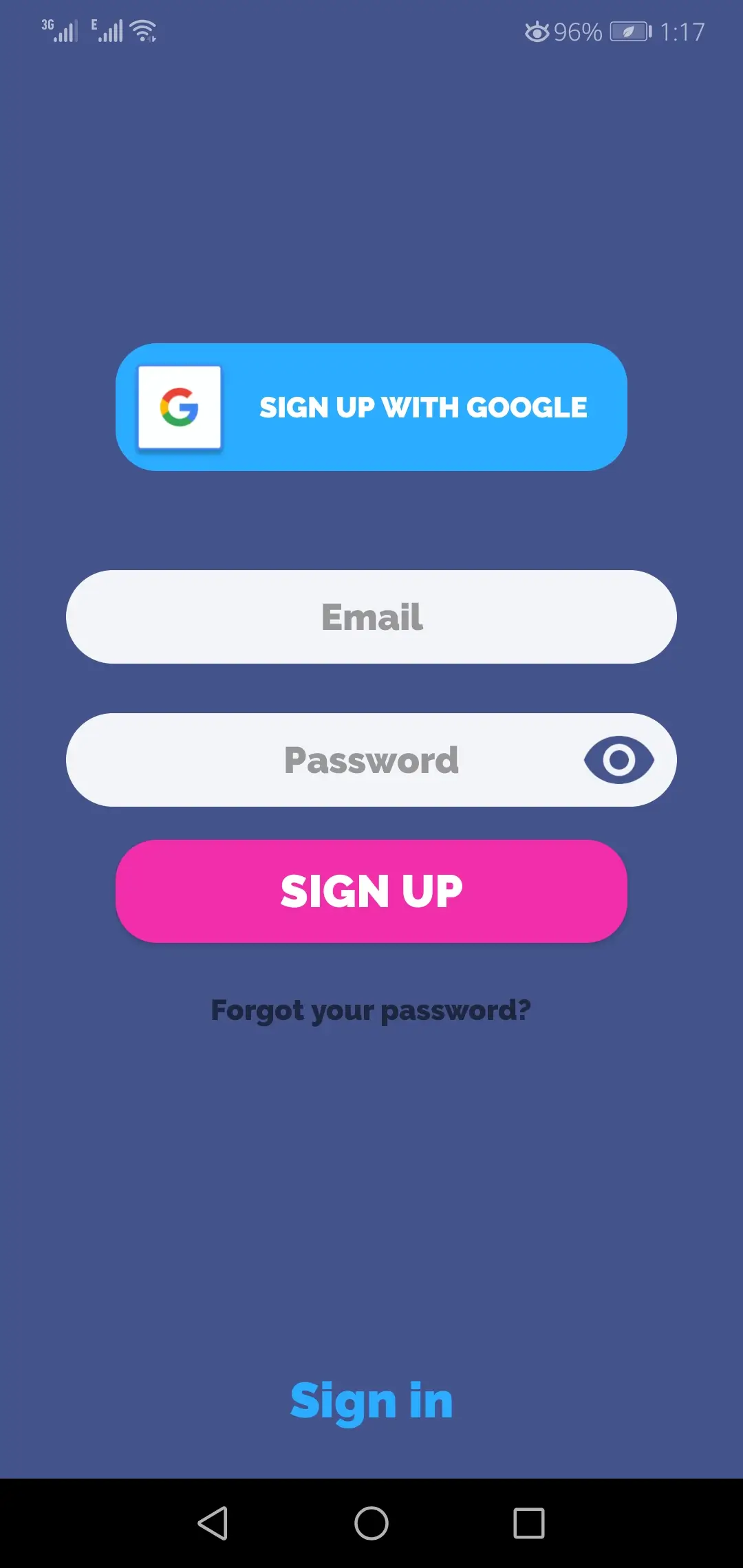Click the Google logo icon
Screen dimensions: 743x1568
click(x=180, y=409)
